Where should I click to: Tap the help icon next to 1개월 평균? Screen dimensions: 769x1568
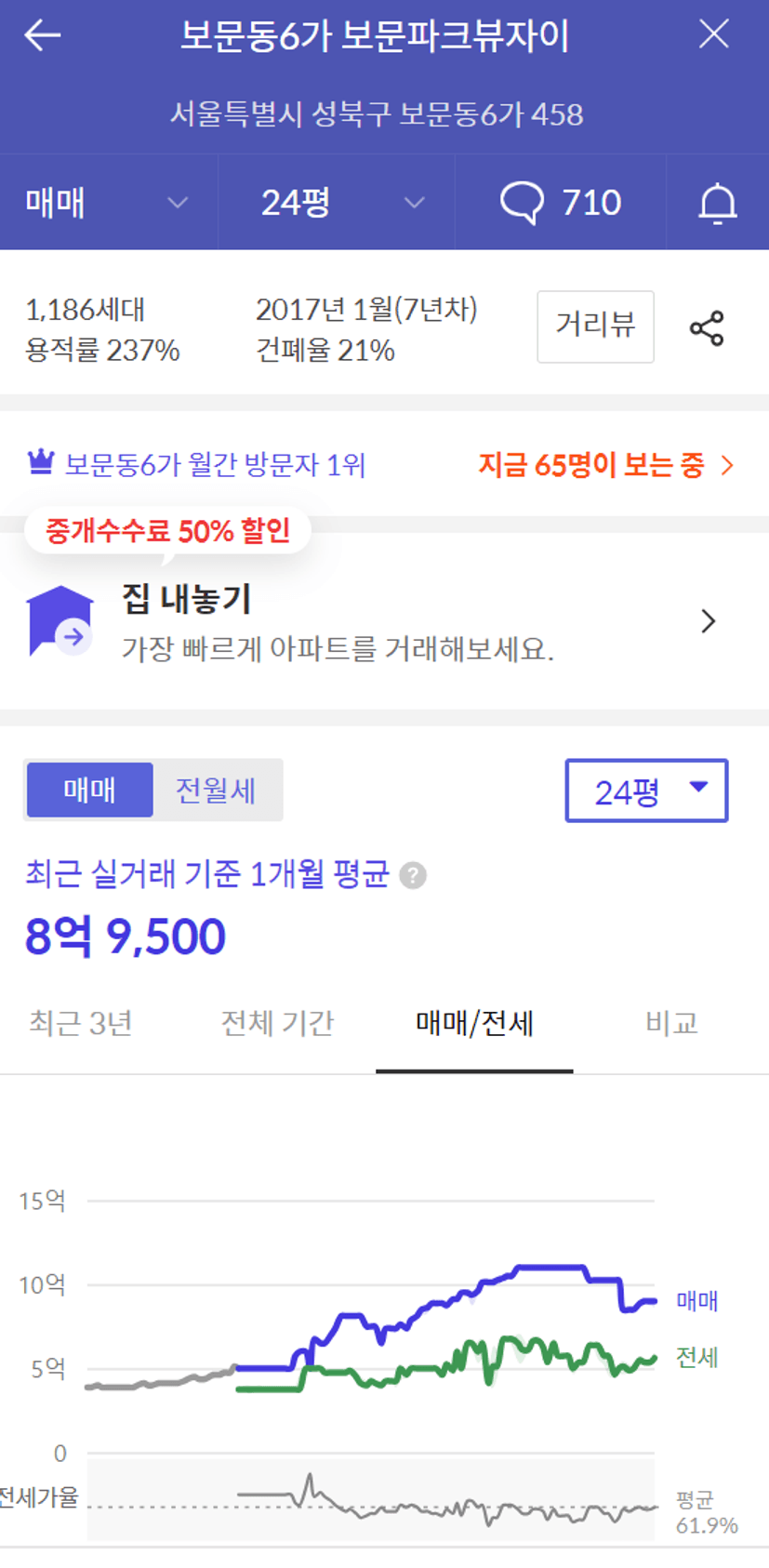[x=413, y=876]
